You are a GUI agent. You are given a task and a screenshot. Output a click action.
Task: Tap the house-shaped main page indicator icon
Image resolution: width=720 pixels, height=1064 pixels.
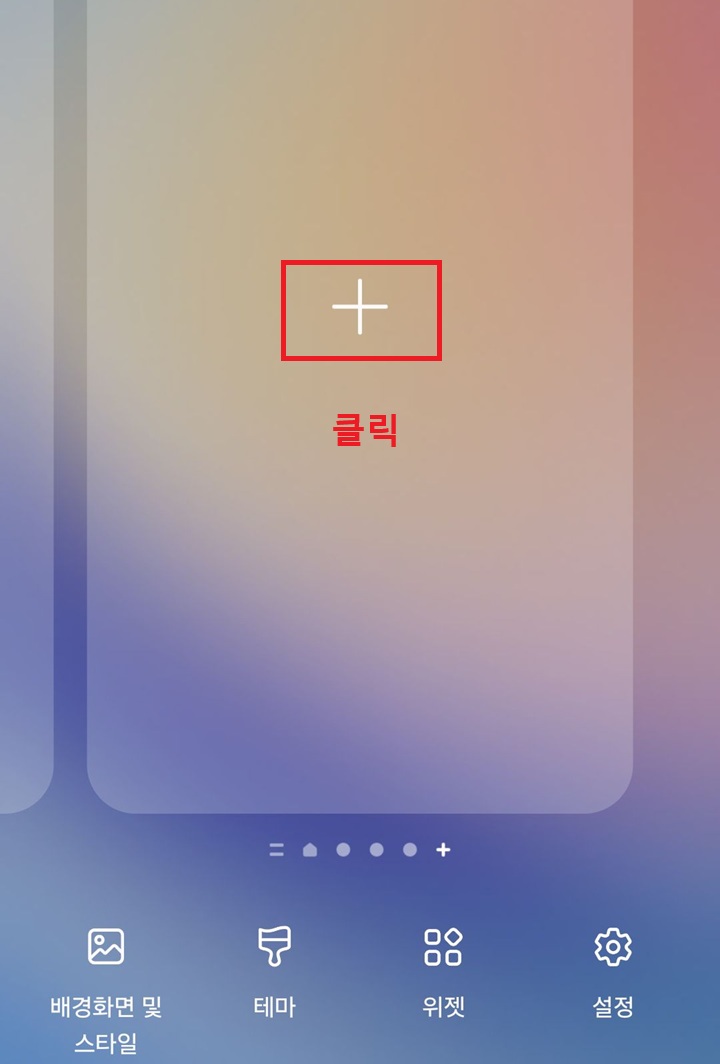click(309, 848)
